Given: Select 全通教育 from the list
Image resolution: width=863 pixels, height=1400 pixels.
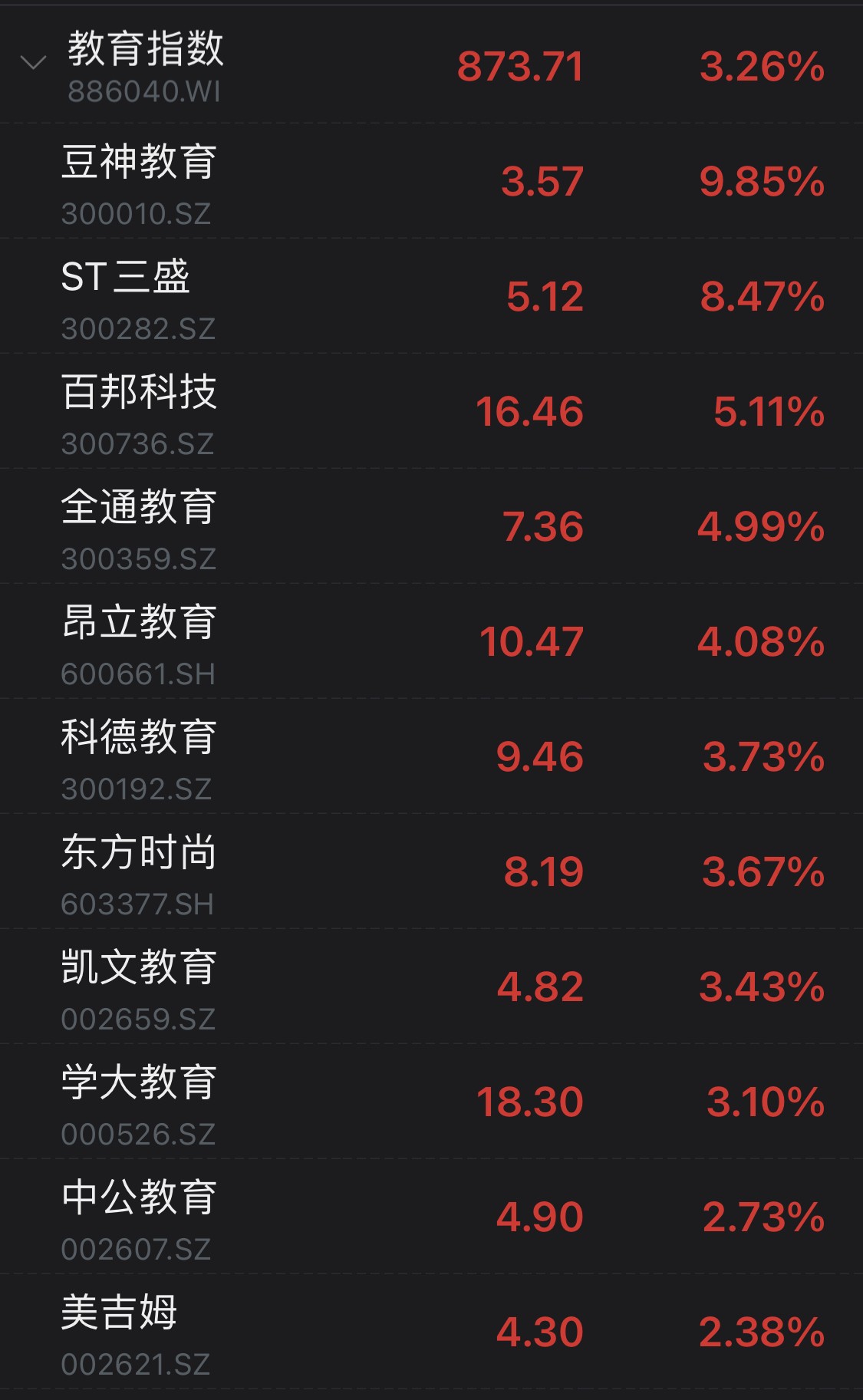Looking at the screenshot, I should coord(431,526).
